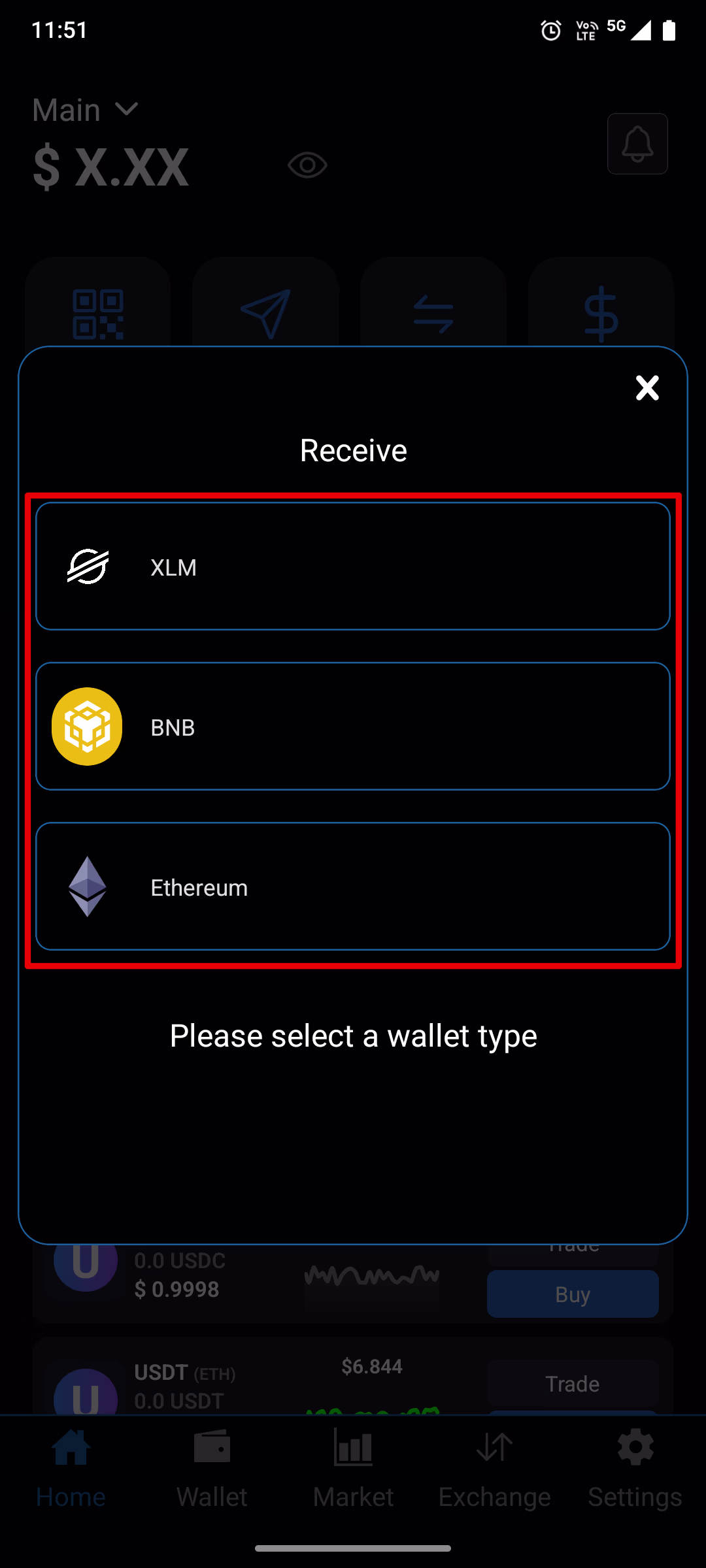The image size is (706, 1568).
Task: Tap Trade next to USDT
Action: tap(572, 1384)
